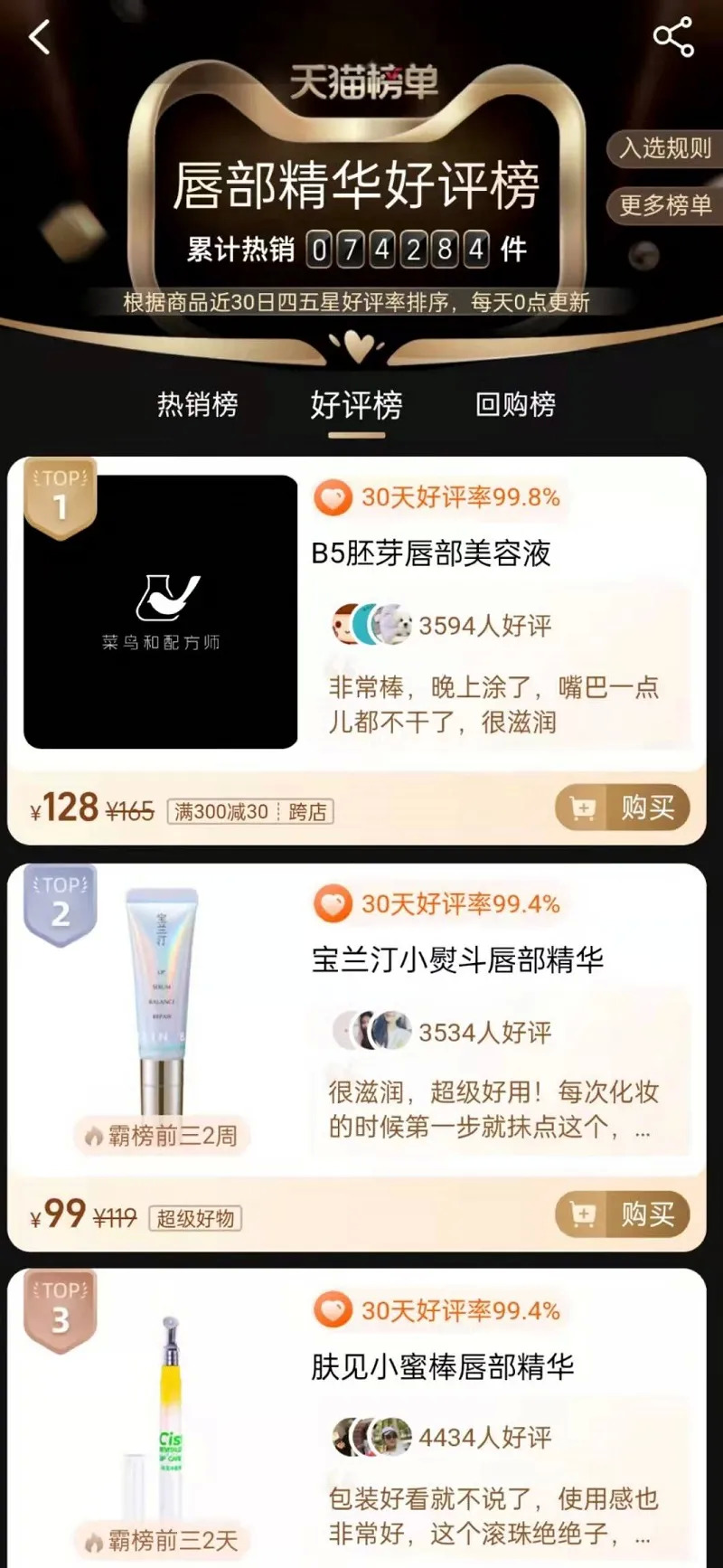723x1568 pixels.
Task: Open 肤见小蜜棒唇部精华 product card
Action: click(x=443, y=1367)
